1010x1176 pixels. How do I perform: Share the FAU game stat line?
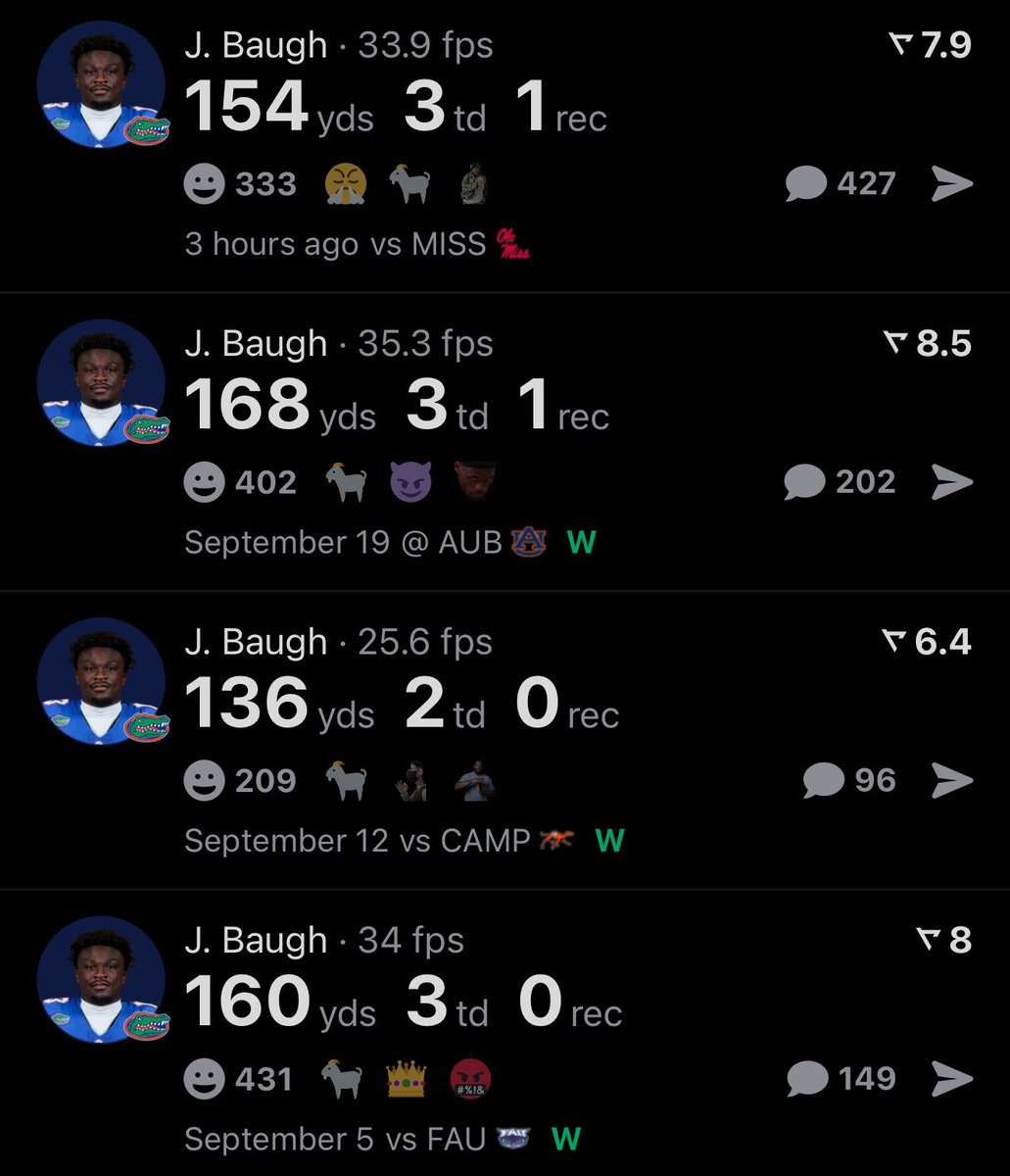click(x=951, y=1079)
